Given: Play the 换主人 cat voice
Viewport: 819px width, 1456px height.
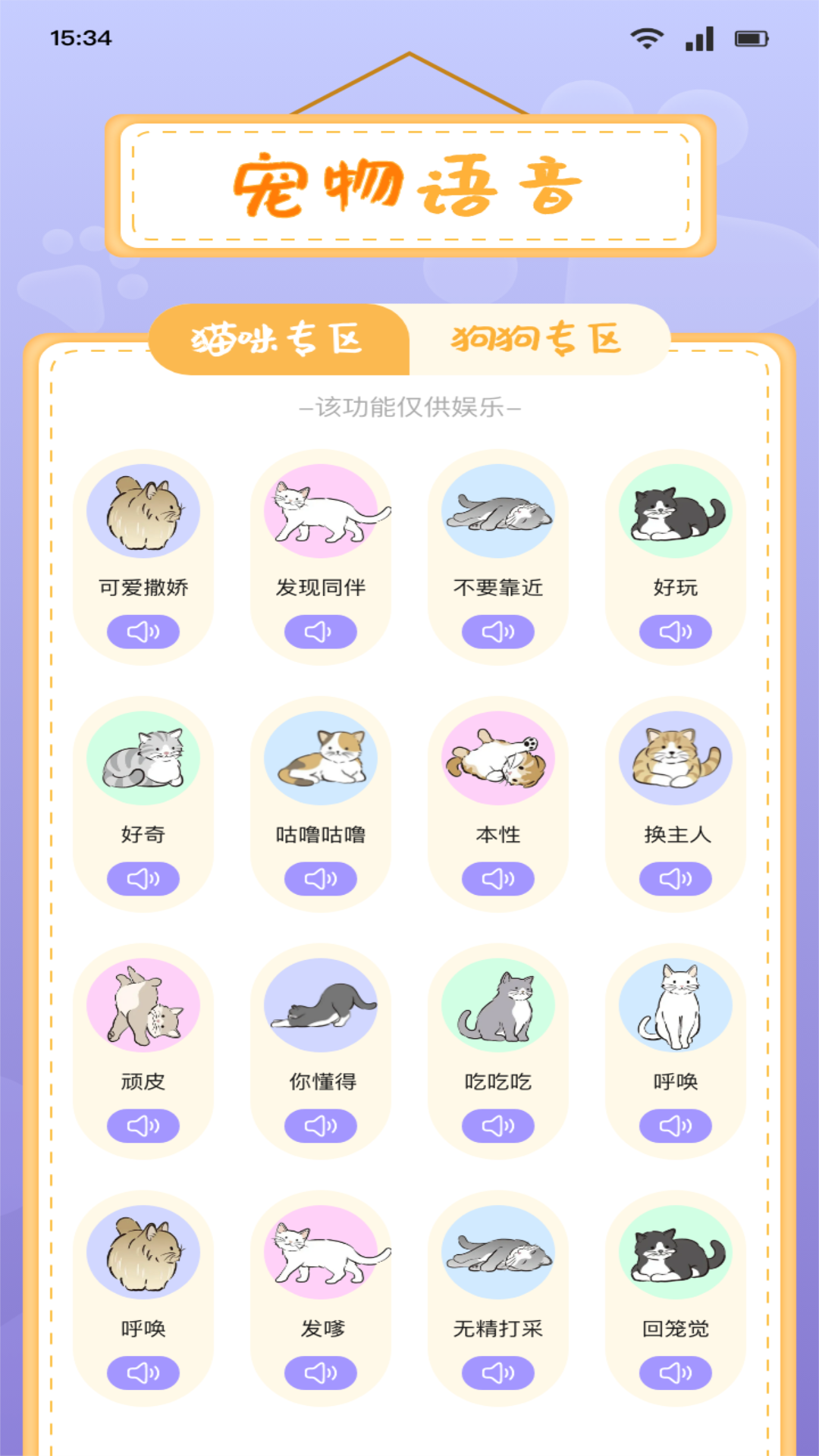Looking at the screenshot, I should tap(676, 878).
